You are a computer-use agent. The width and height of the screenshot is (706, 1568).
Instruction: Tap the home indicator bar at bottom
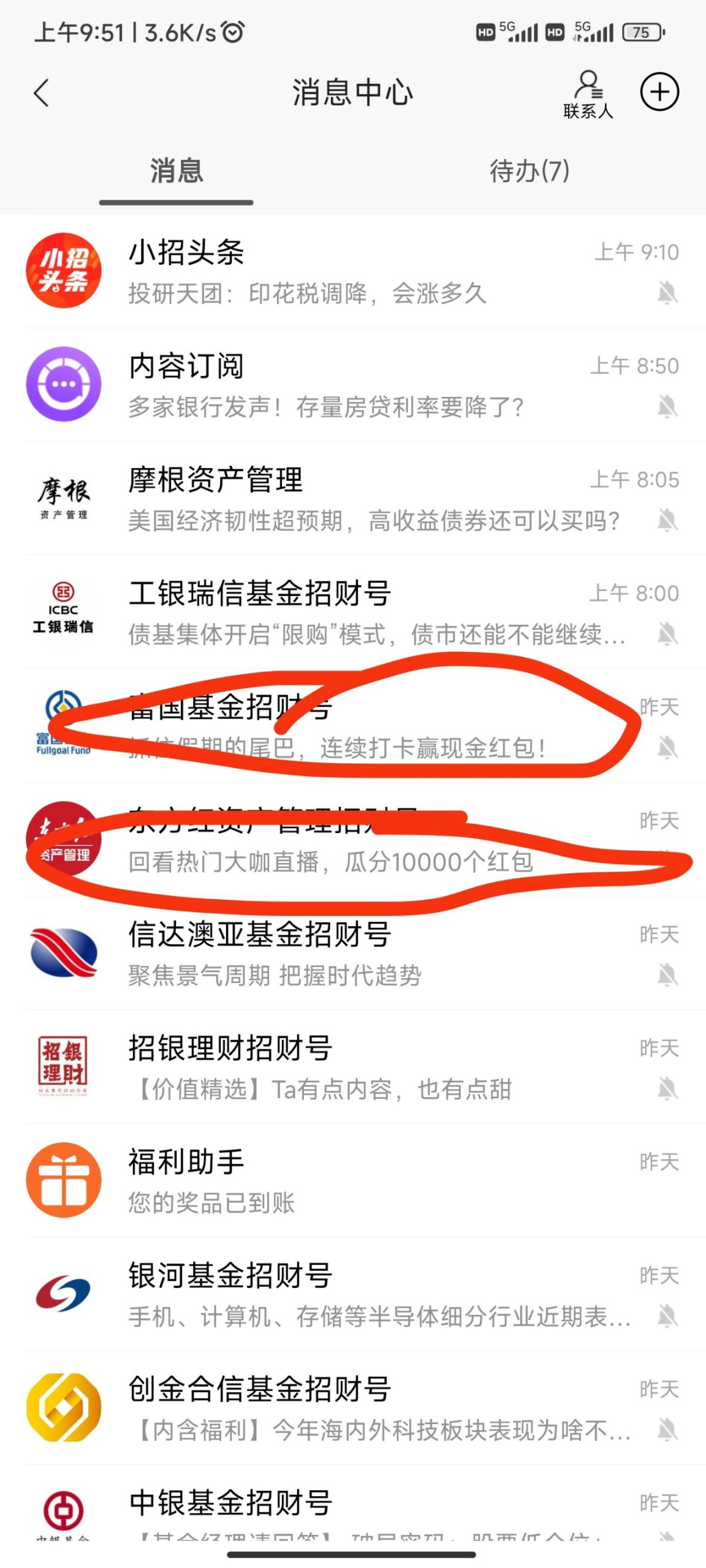point(353,1556)
